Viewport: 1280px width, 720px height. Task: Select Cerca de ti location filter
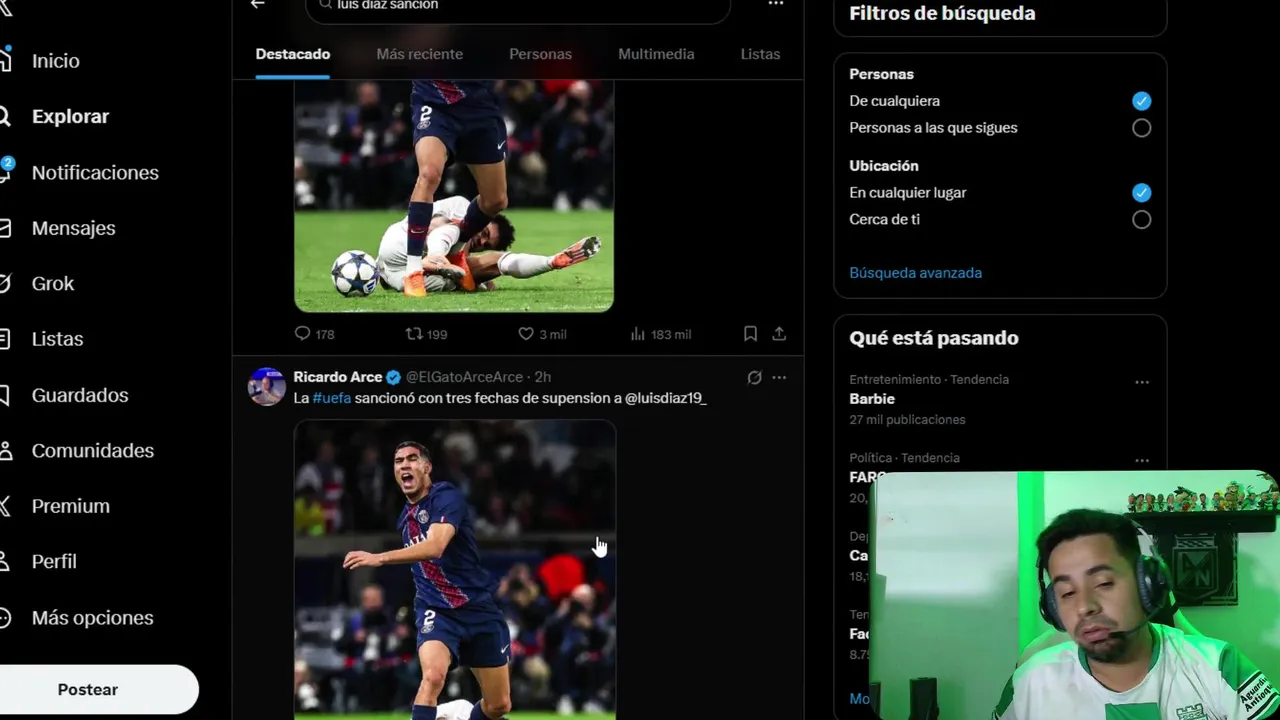[1141, 220]
